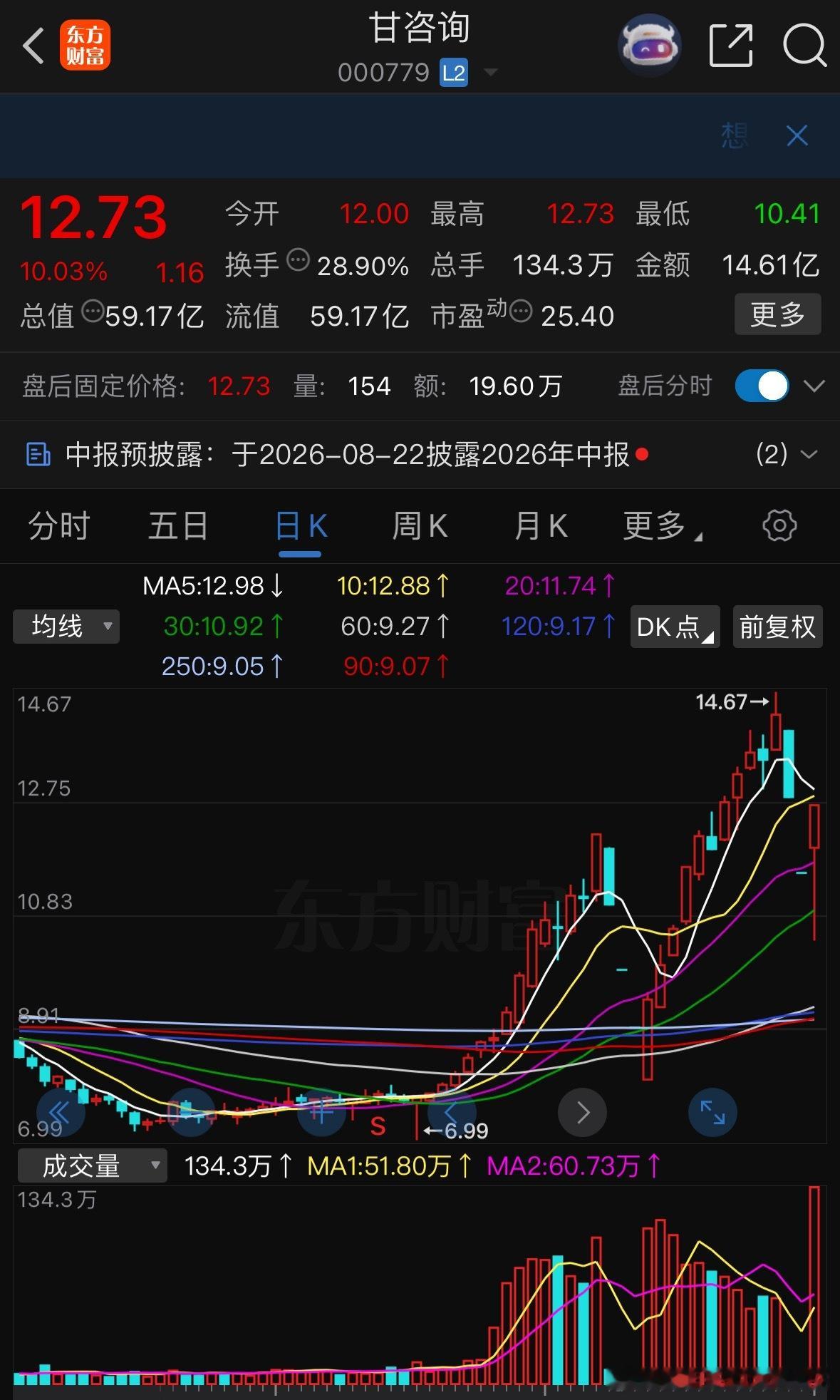Go back using the top-left arrow
This screenshot has width=840, height=1400.
pos(33,46)
